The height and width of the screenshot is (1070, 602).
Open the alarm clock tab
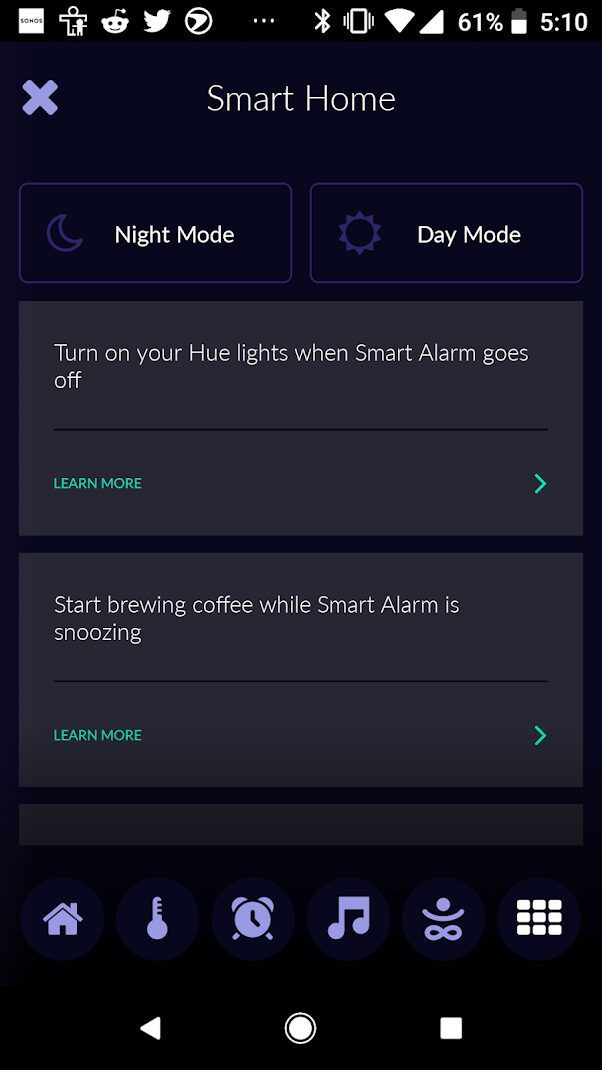coord(253,919)
